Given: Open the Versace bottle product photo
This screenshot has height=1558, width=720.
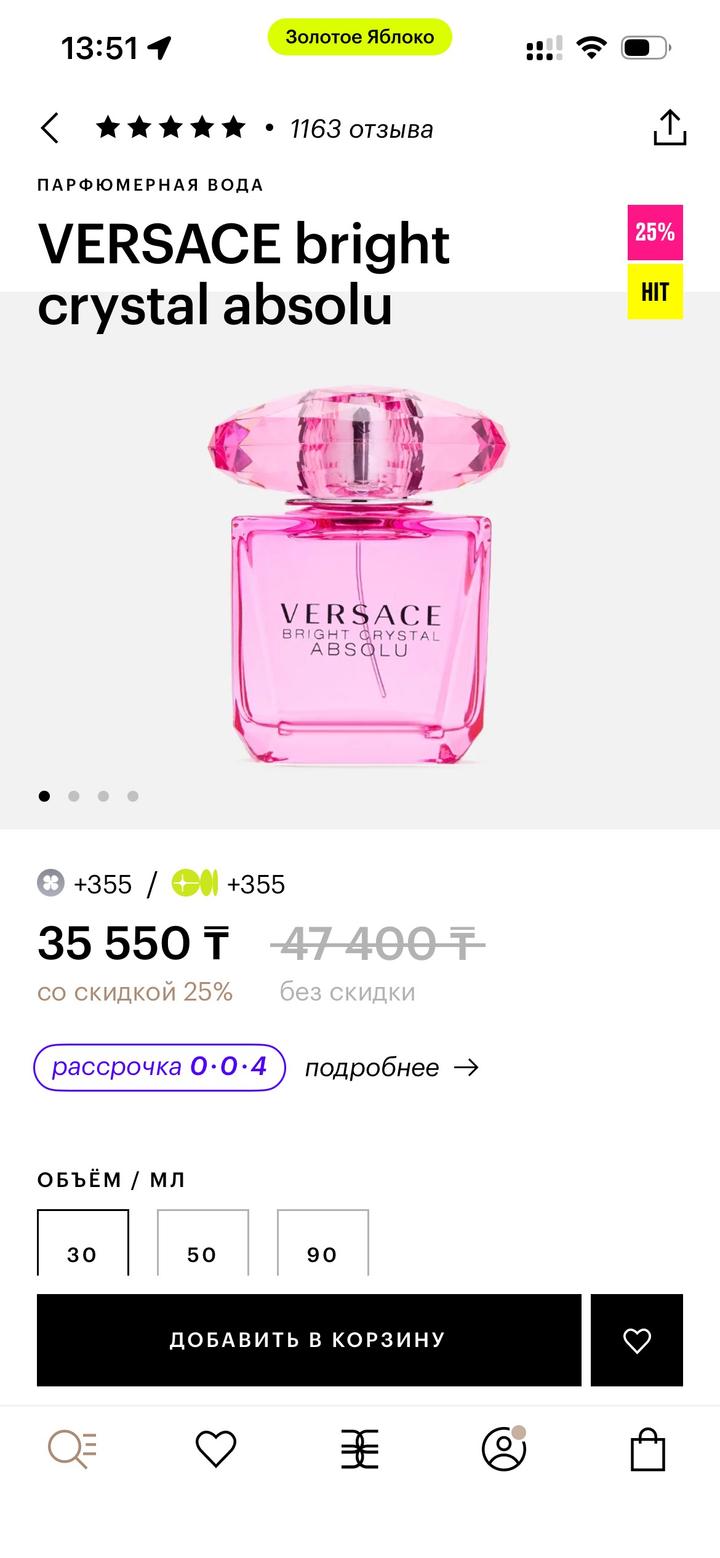Looking at the screenshot, I should point(359,578).
